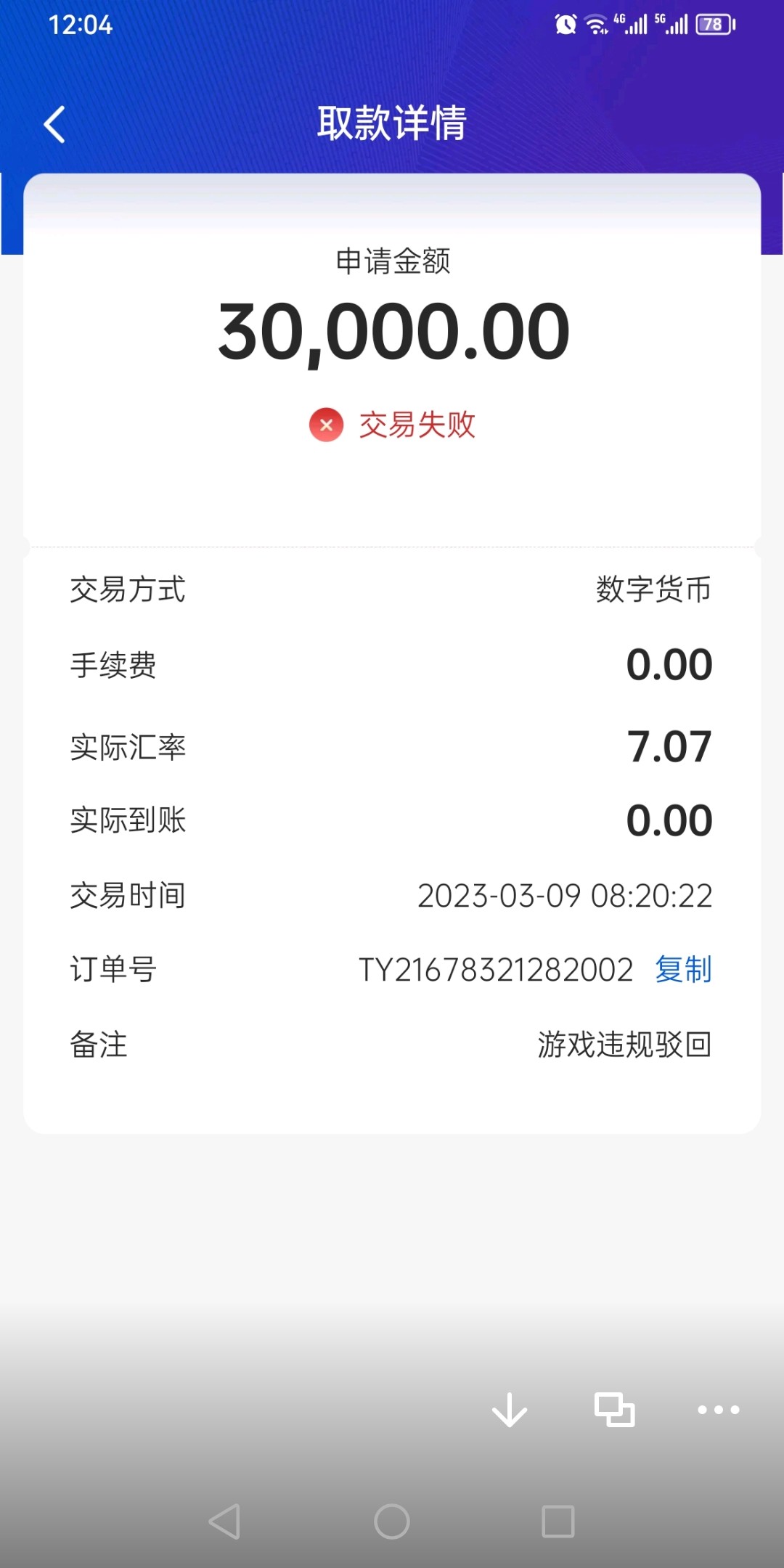Screen dimensions: 784x1568
Task: Copy the order number via 复制
Action: coord(683,970)
